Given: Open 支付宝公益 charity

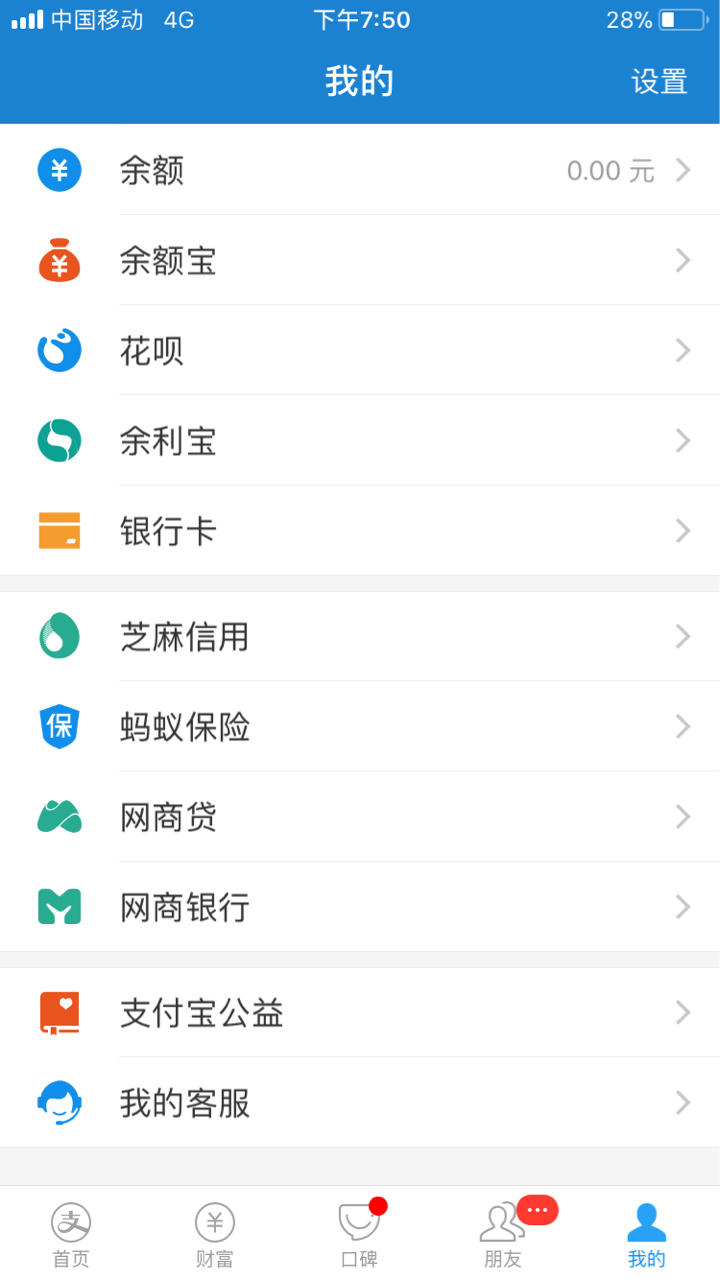Looking at the screenshot, I should click(360, 1012).
